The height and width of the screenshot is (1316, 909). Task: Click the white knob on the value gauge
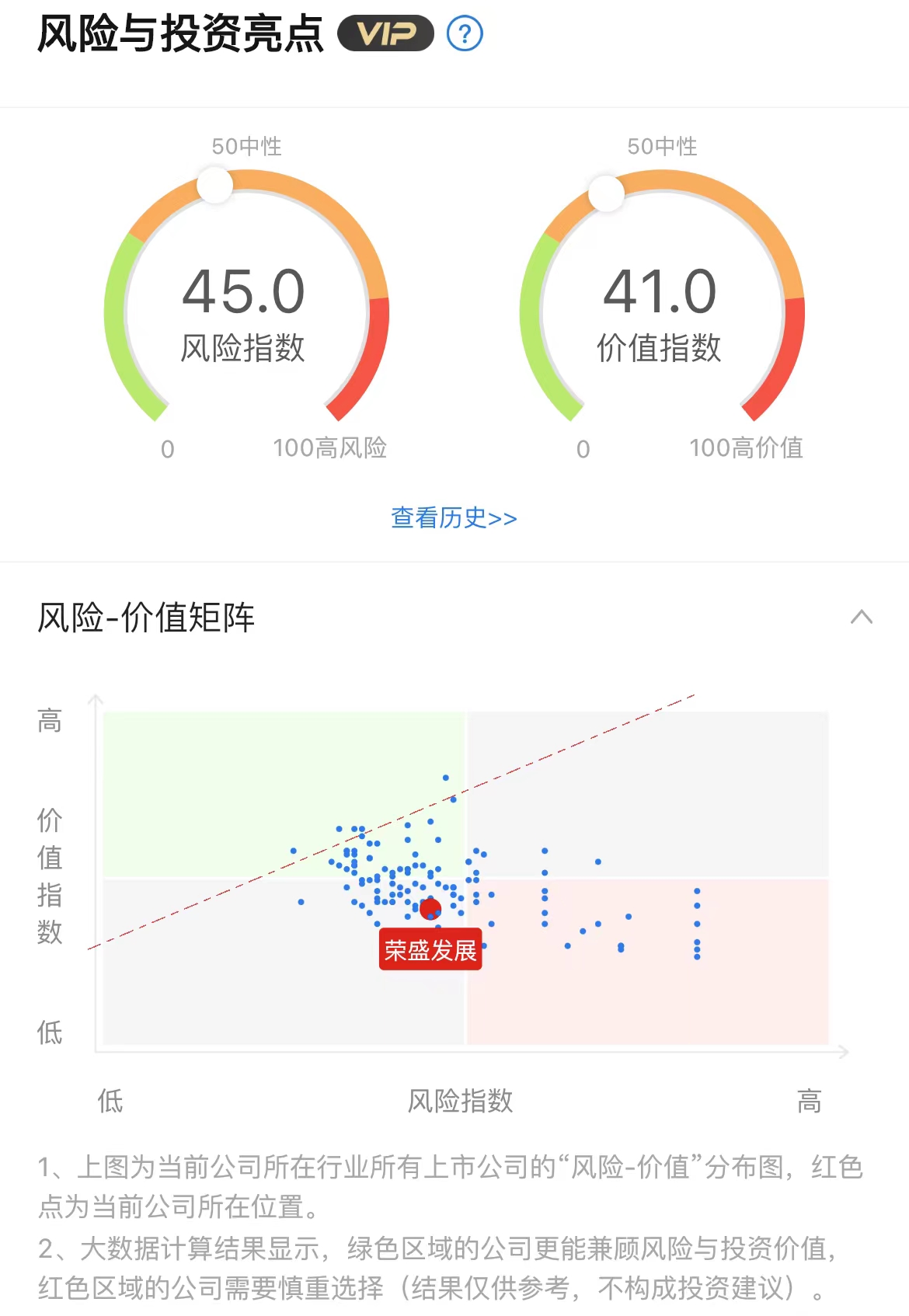pyautogui.click(x=606, y=194)
